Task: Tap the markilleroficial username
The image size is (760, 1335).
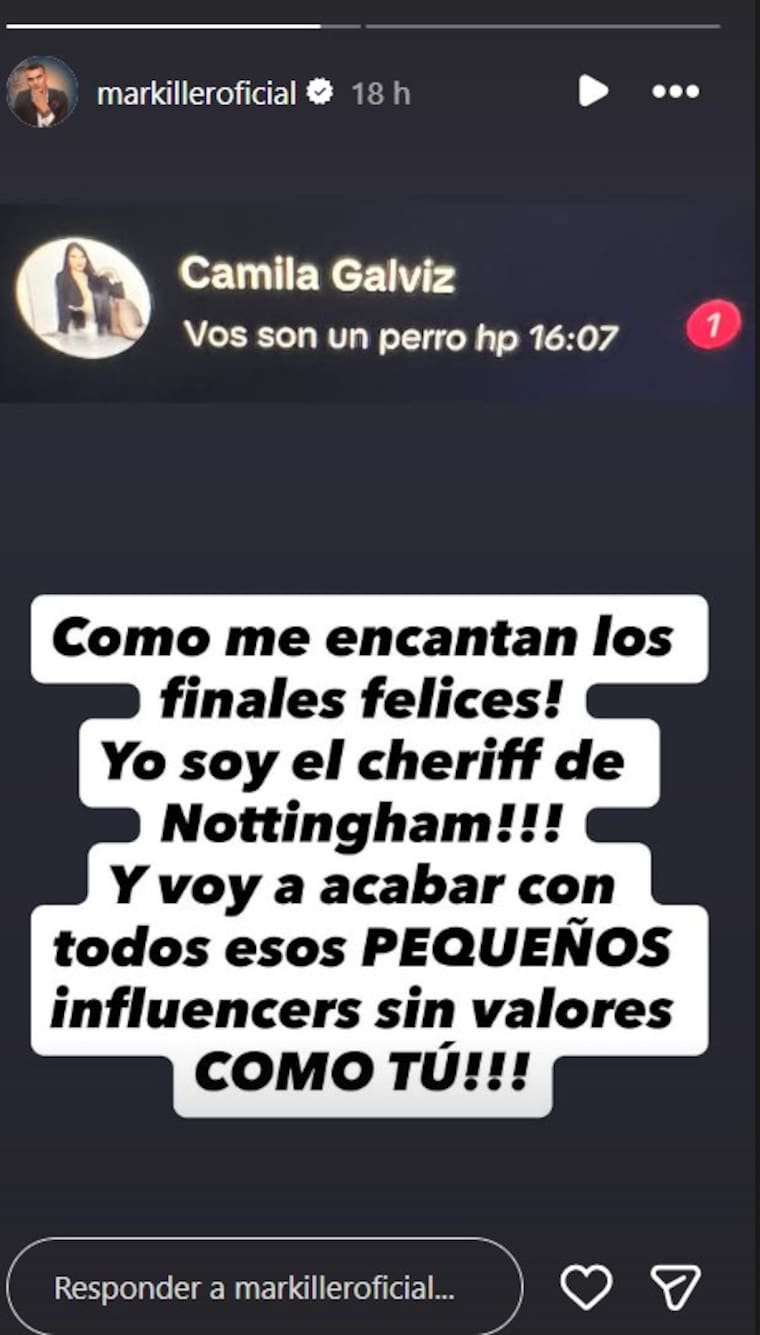Action: coord(197,93)
